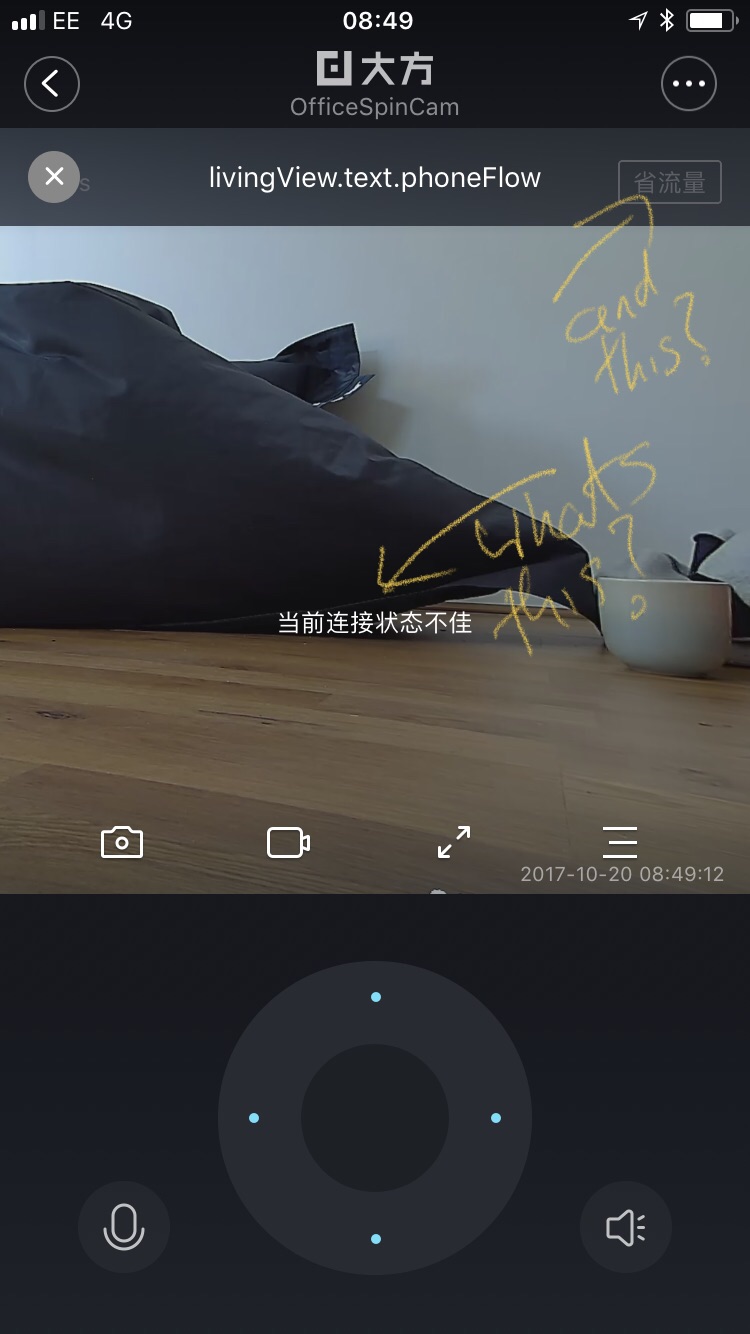This screenshot has width=750, height=1334.
Task: Dismiss the phoneFlow banner with the X
Action: 54,177
